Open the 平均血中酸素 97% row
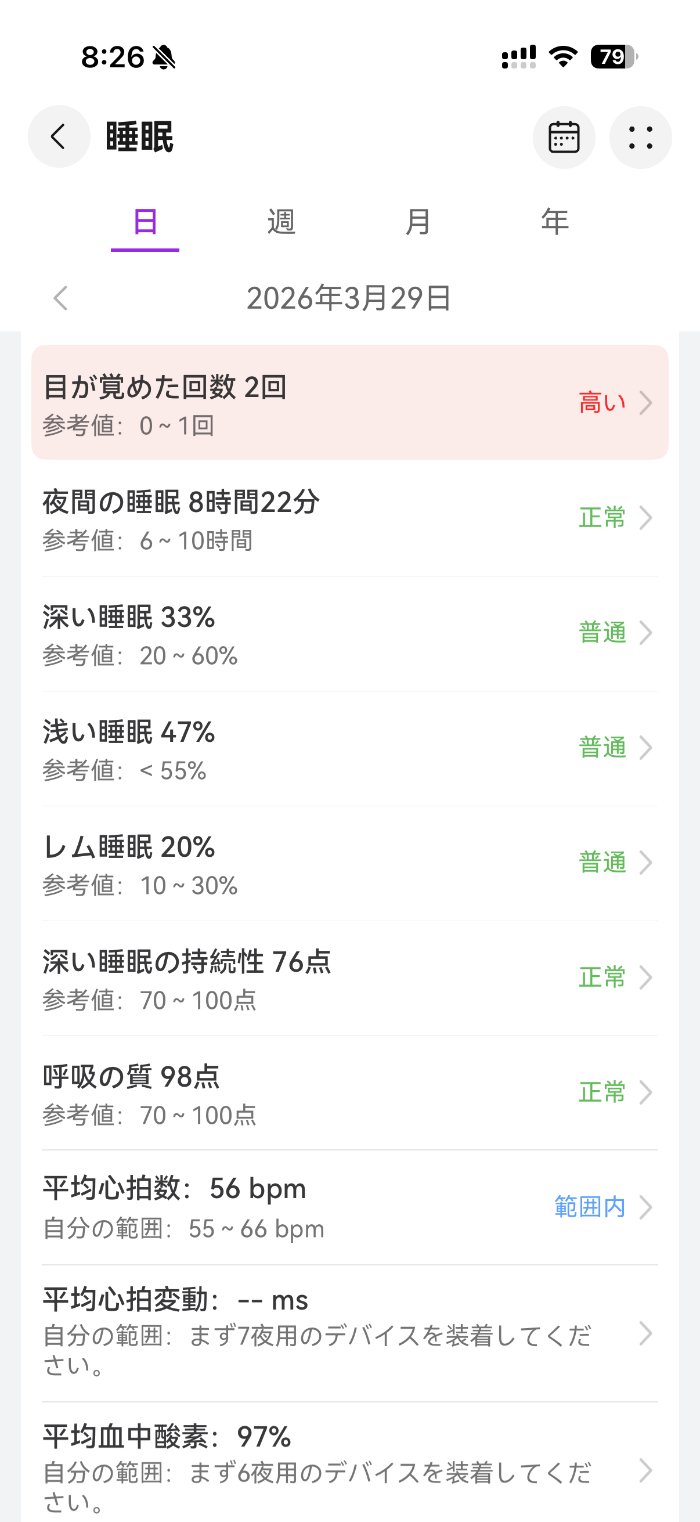700x1522 pixels. point(350,1470)
